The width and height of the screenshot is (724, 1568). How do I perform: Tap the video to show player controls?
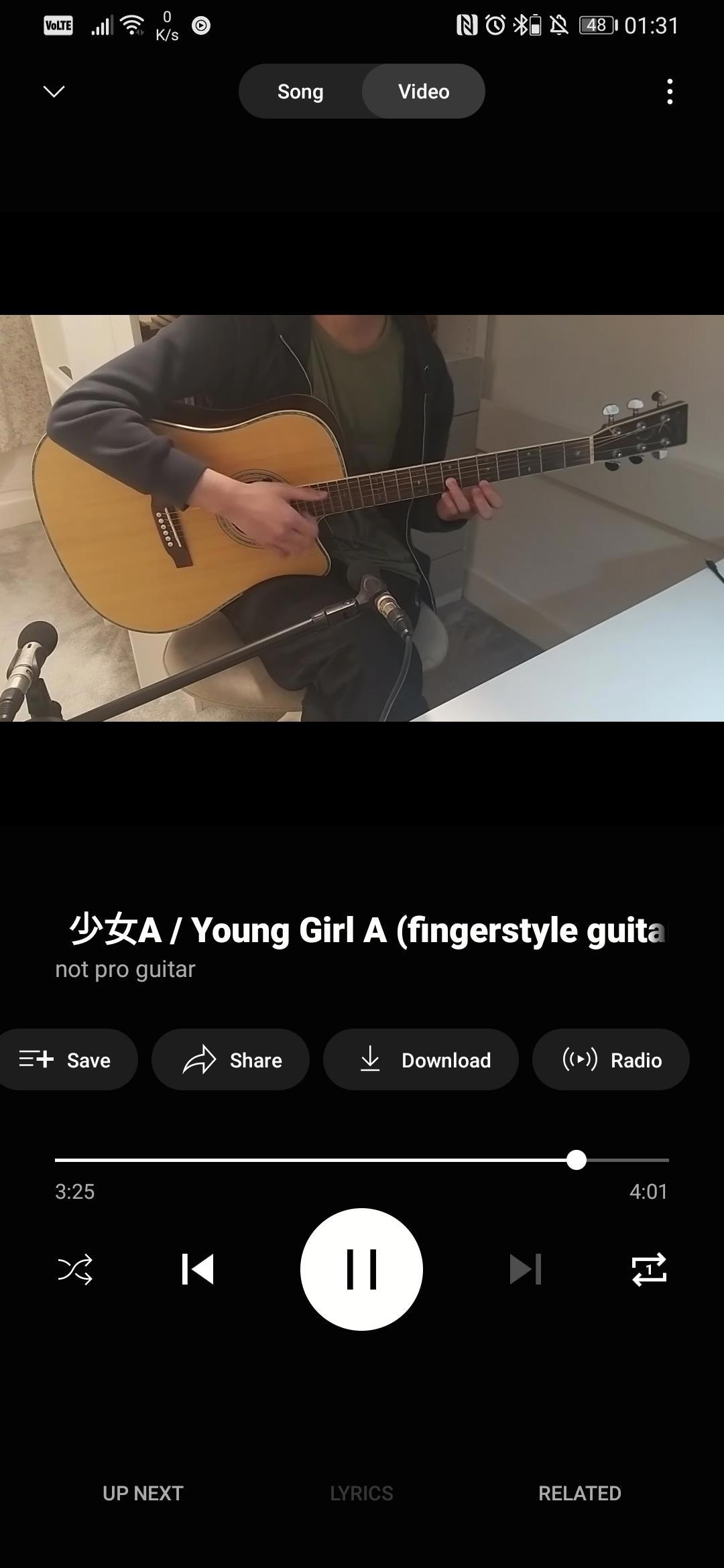[362, 517]
